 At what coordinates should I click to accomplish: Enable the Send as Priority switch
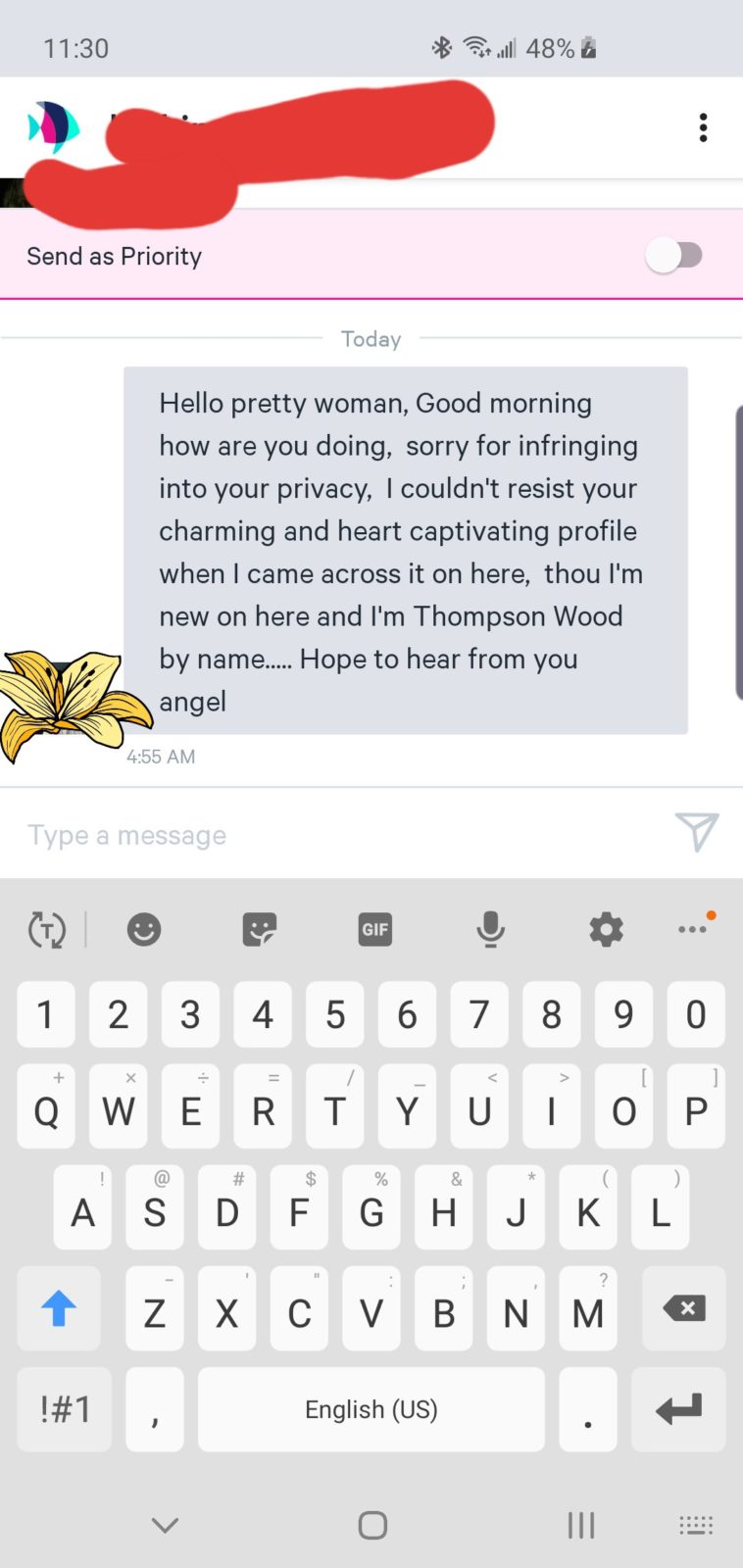[674, 256]
